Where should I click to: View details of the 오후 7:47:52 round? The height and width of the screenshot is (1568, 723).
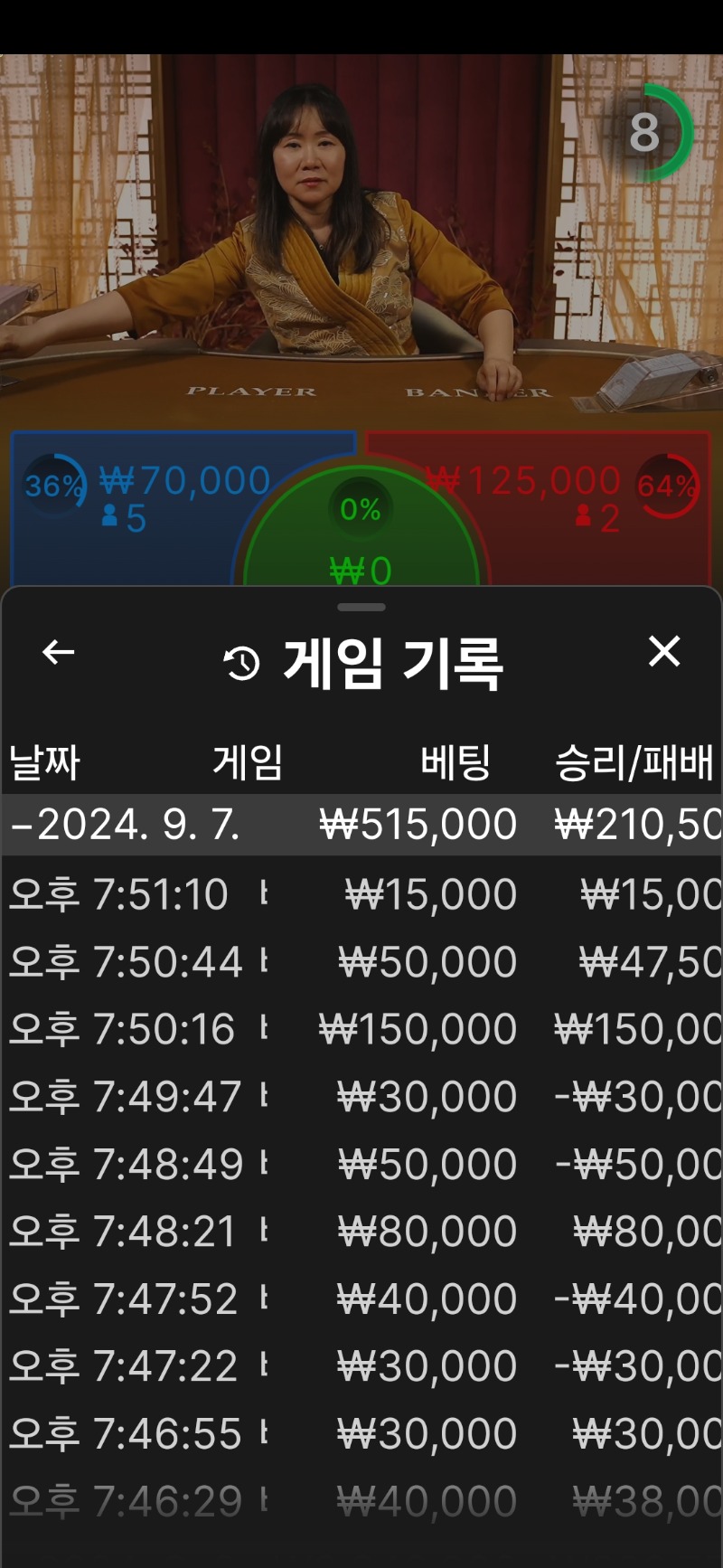pos(361,1299)
